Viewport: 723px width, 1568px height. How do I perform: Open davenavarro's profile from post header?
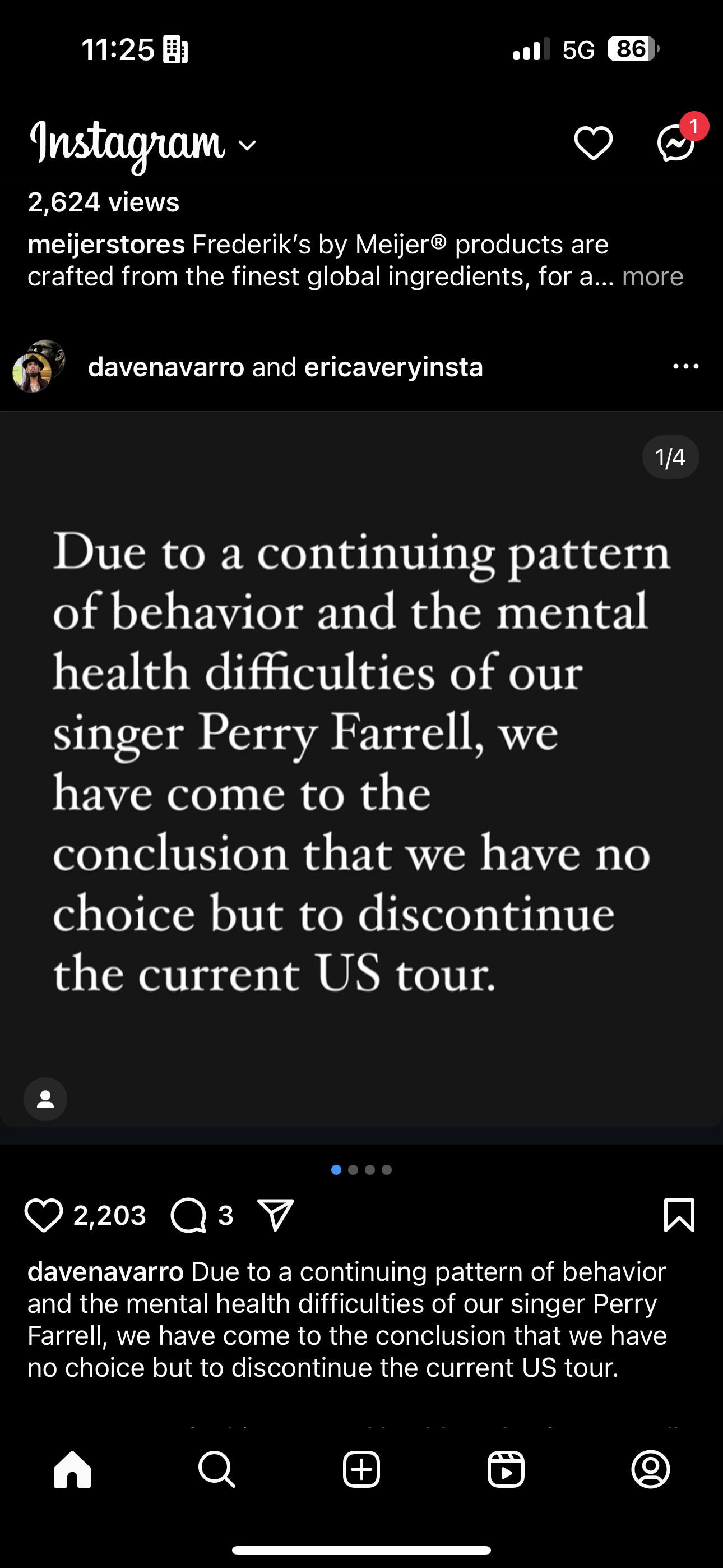point(166,367)
